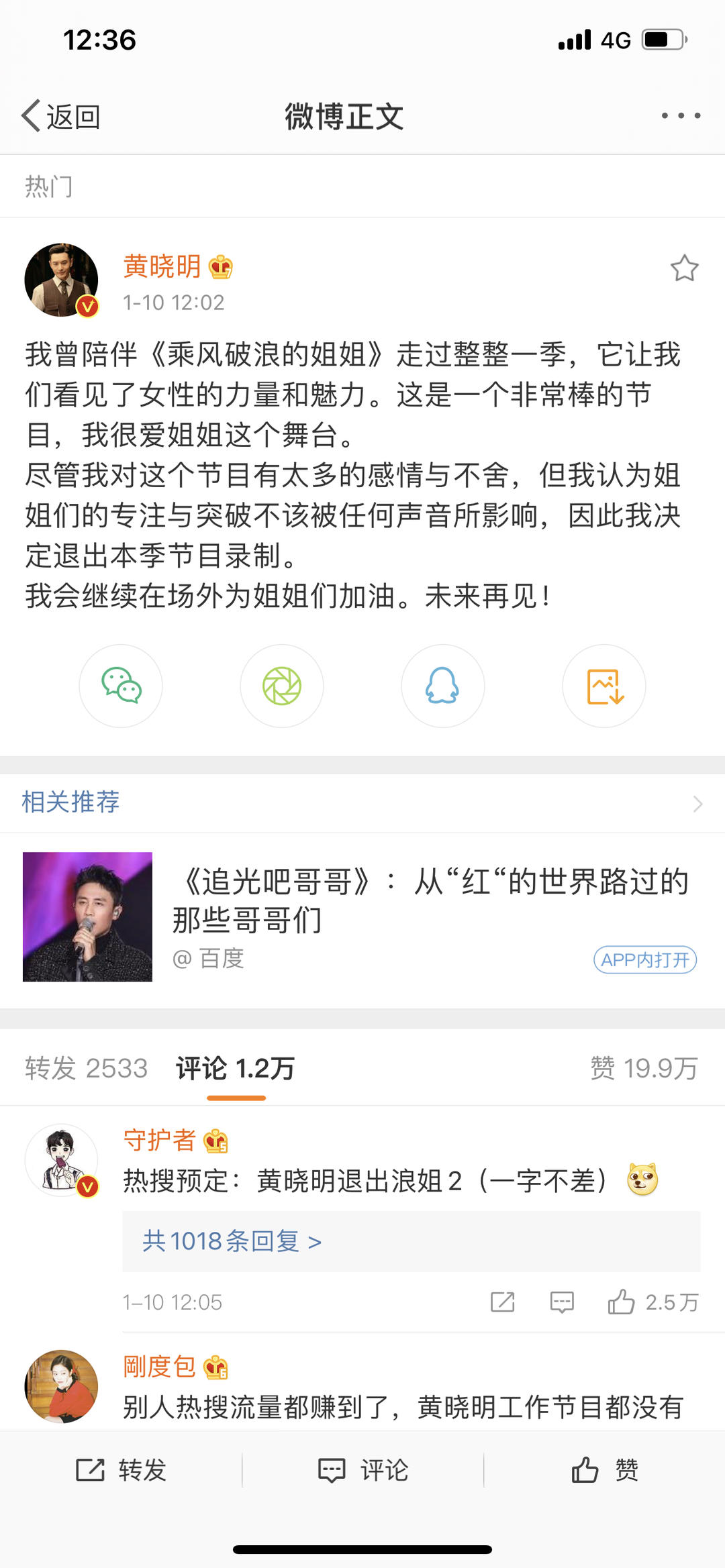725x1568 pixels.
Task: Share the post to QQ
Action: 442,686
